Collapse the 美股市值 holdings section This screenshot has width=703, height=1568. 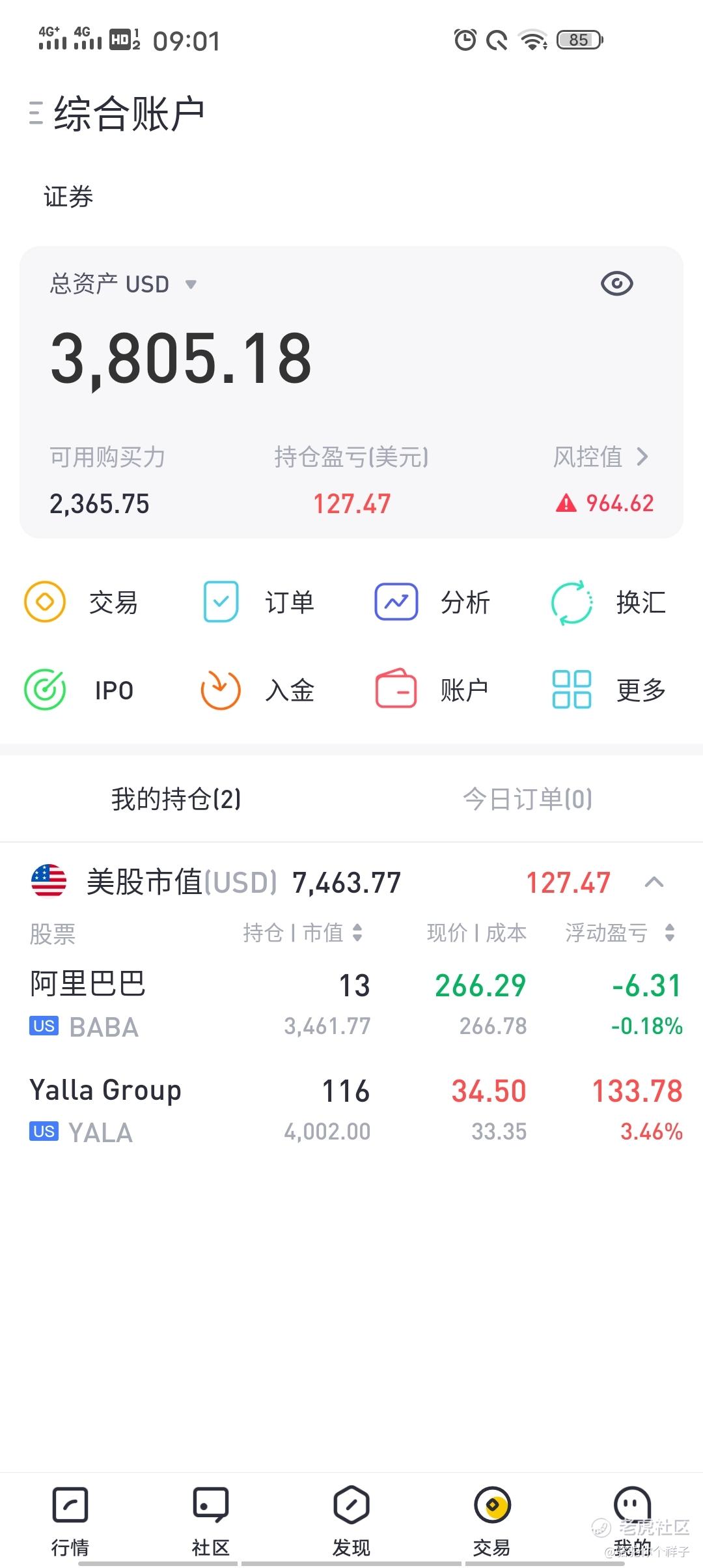(x=654, y=882)
